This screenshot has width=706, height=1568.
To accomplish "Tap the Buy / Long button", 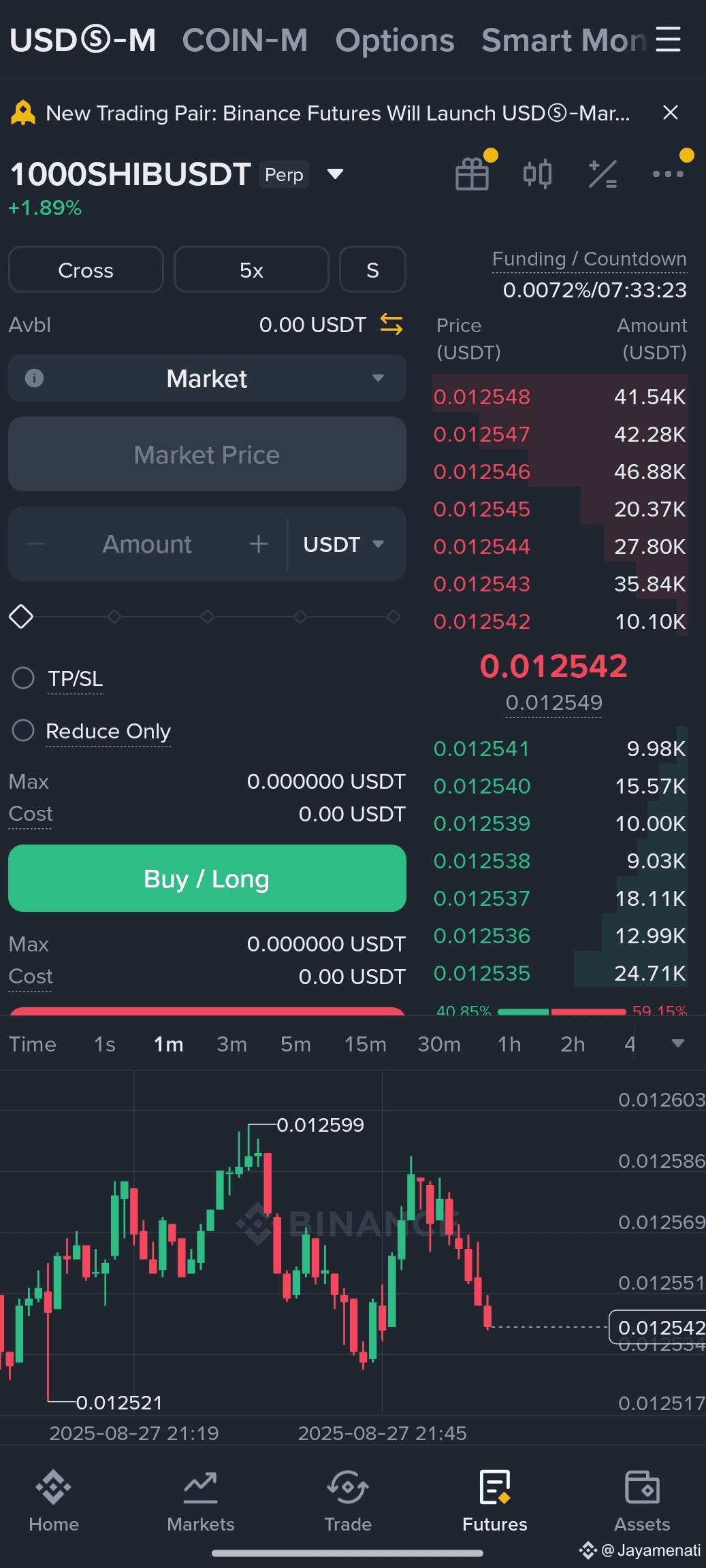I will click(207, 878).
